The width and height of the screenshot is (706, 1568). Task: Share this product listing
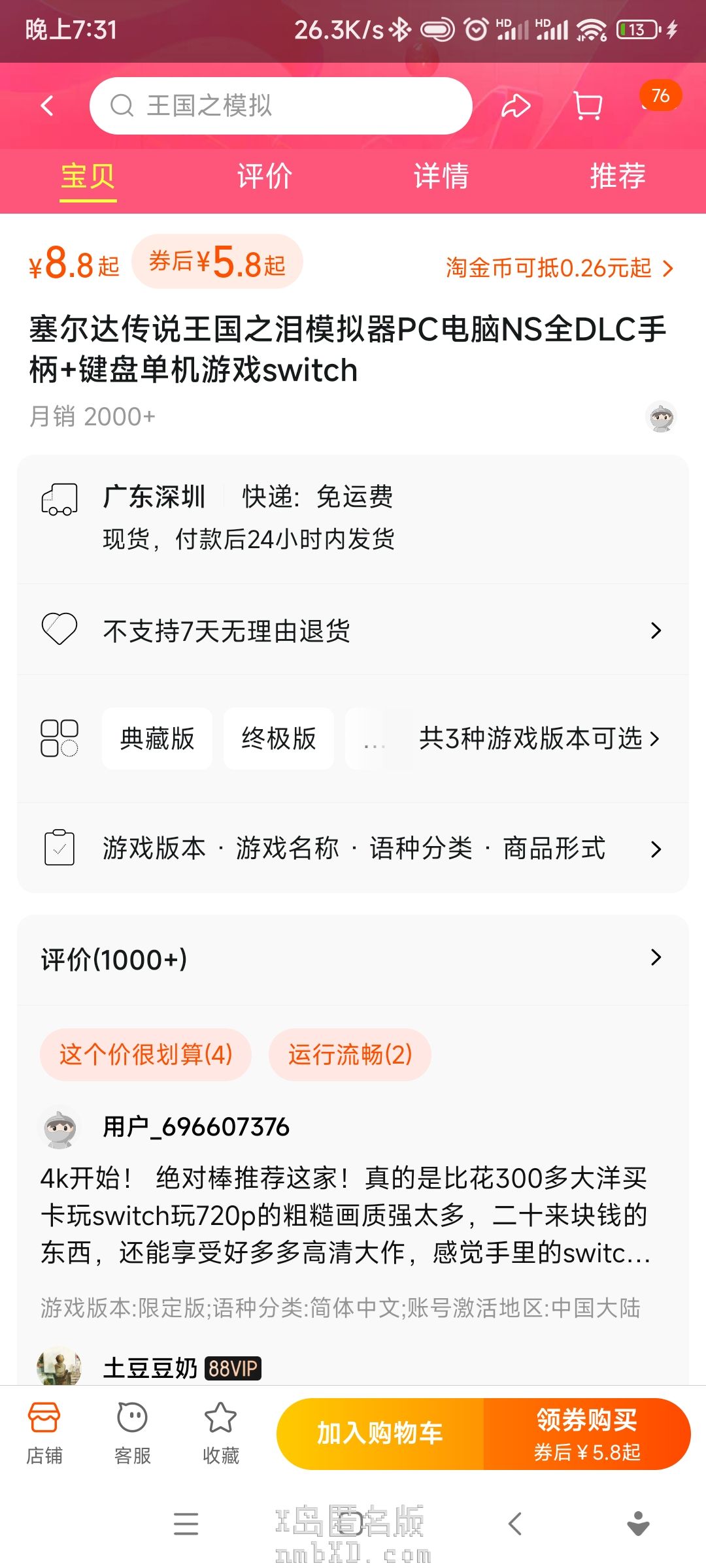click(515, 106)
